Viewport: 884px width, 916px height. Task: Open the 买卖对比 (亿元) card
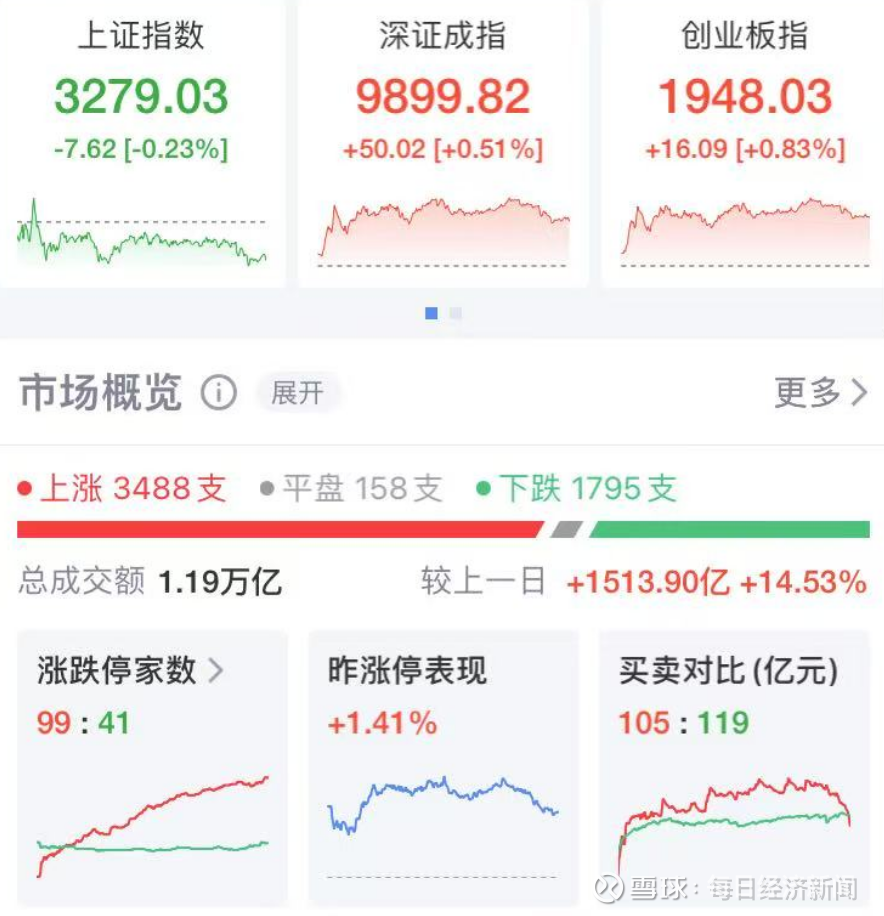(733, 765)
